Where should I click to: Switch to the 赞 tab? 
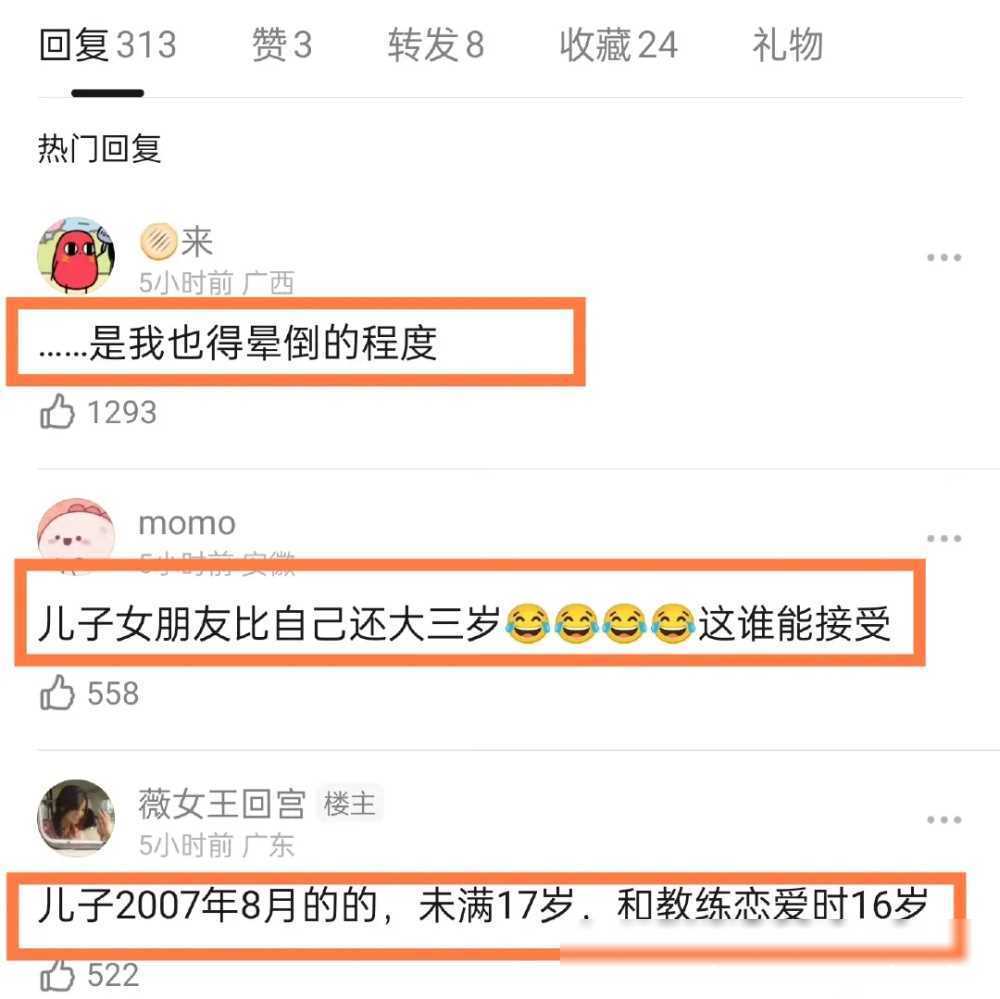[x=281, y=45]
